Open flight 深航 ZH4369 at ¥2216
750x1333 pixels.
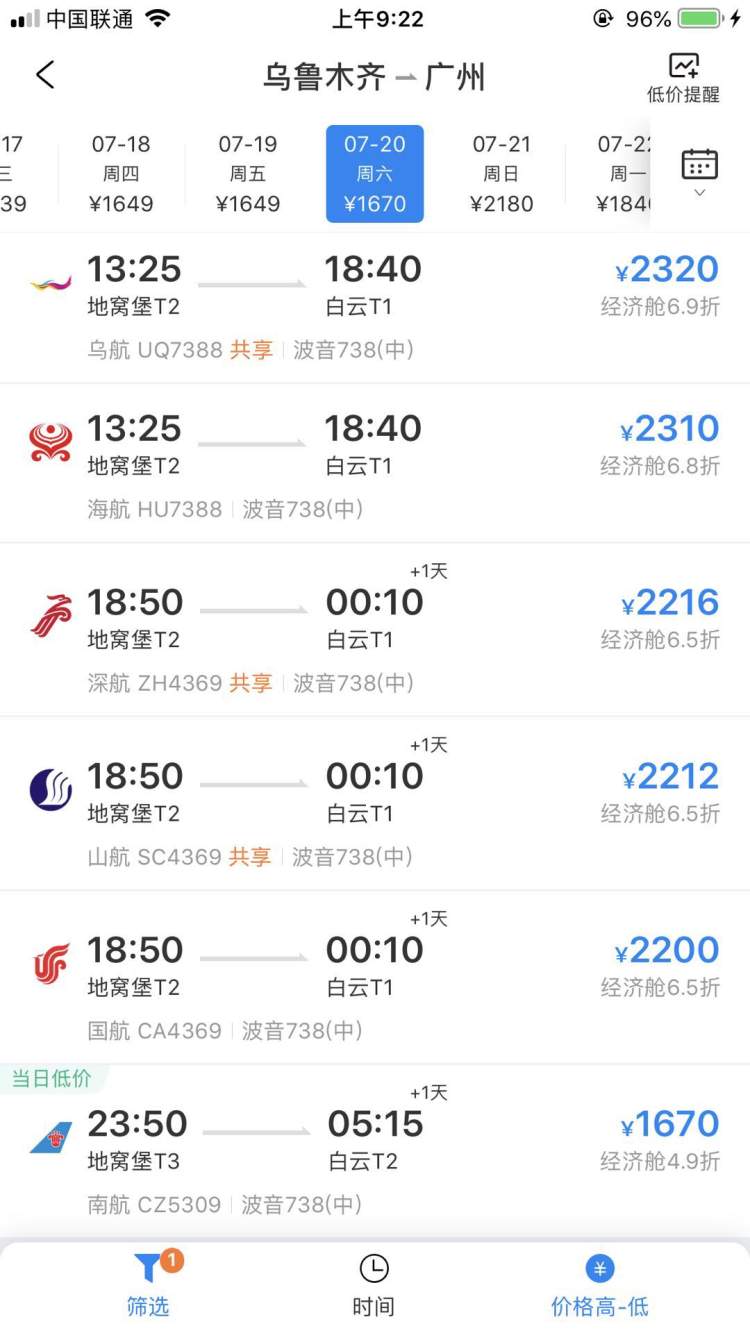pyautogui.click(x=375, y=630)
